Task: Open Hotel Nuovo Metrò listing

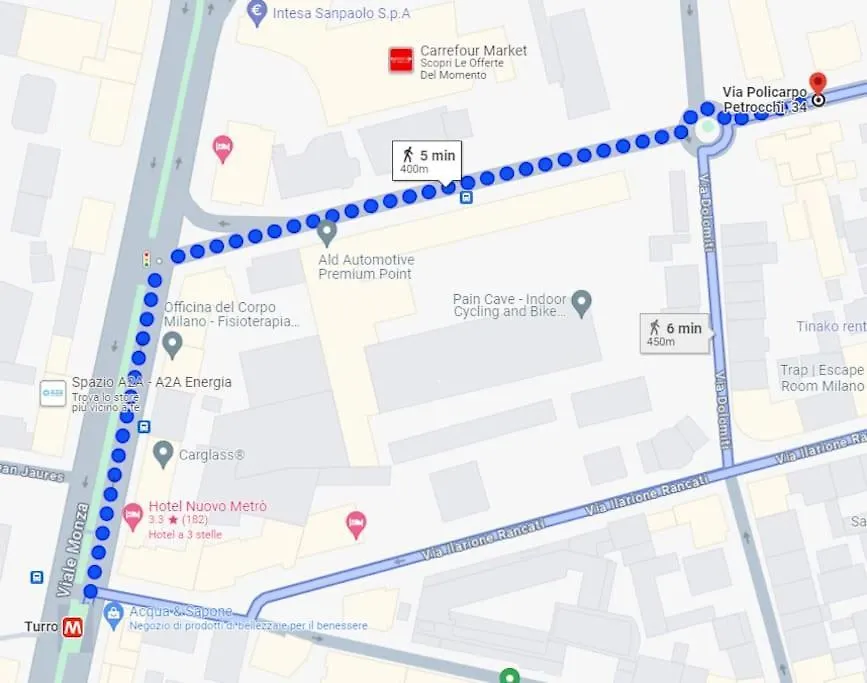Action: 132,517
